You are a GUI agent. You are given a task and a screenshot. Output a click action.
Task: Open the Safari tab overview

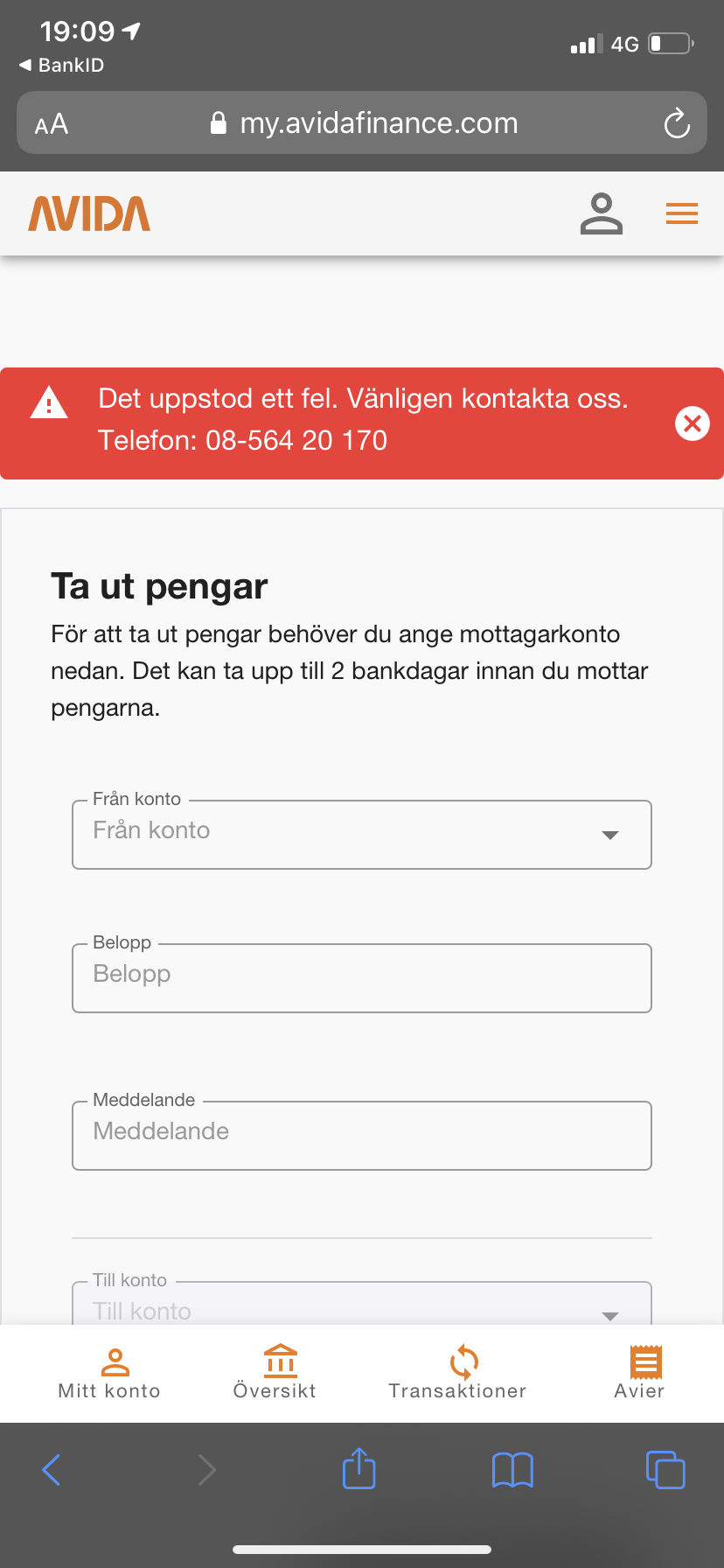click(665, 1470)
